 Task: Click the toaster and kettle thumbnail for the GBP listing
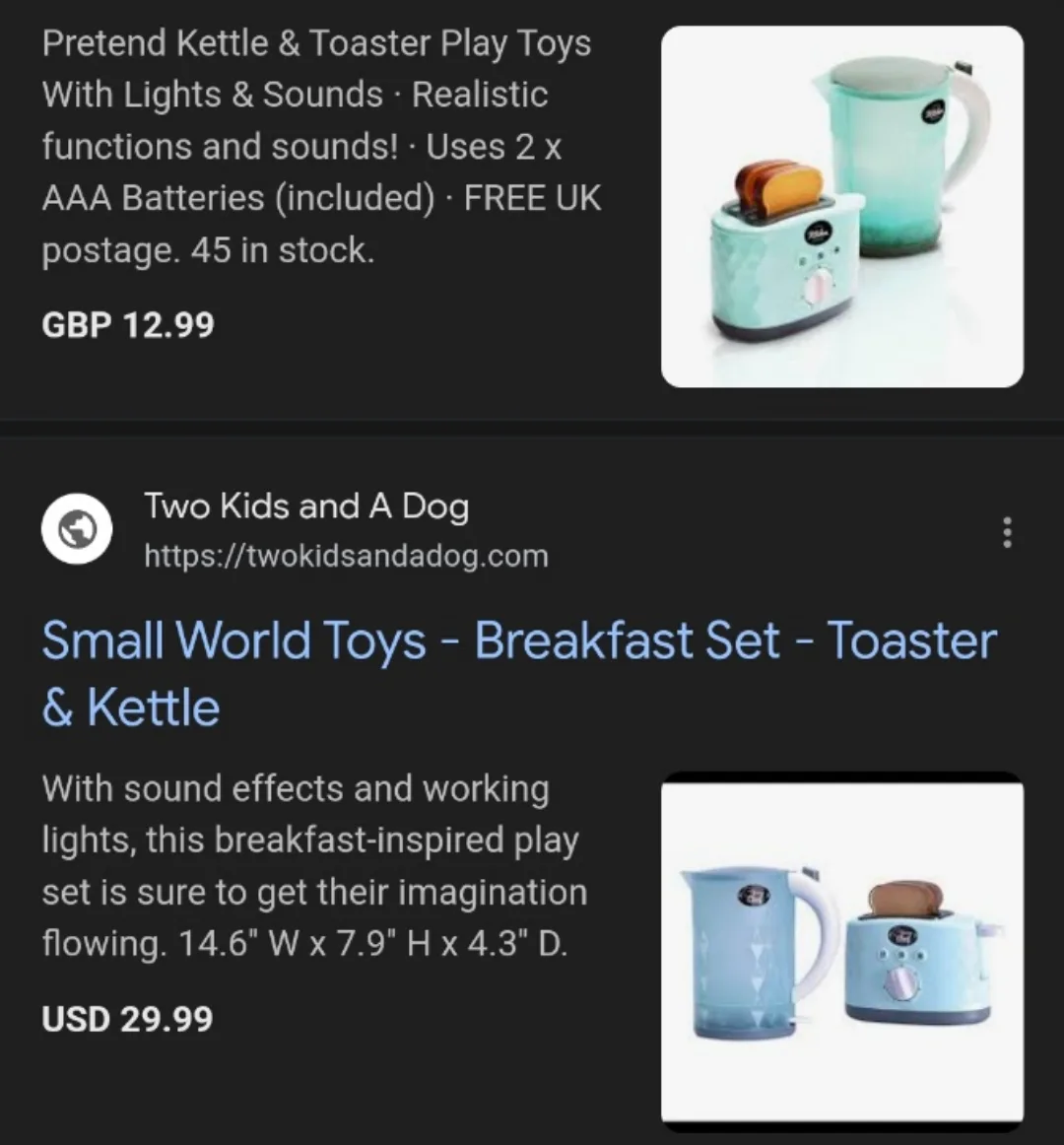842,204
